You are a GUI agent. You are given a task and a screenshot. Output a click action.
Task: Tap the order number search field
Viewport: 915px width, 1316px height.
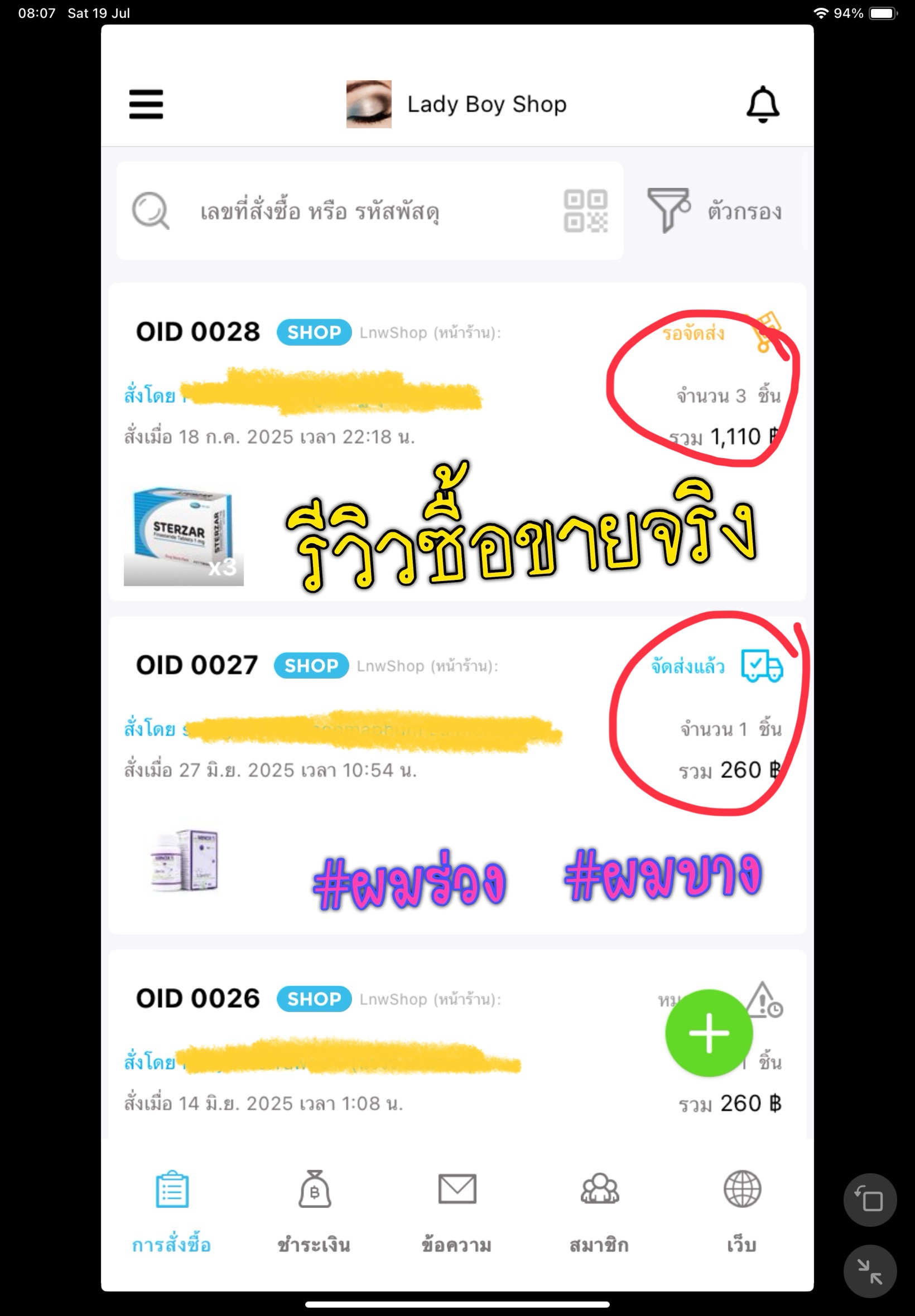pos(344,211)
